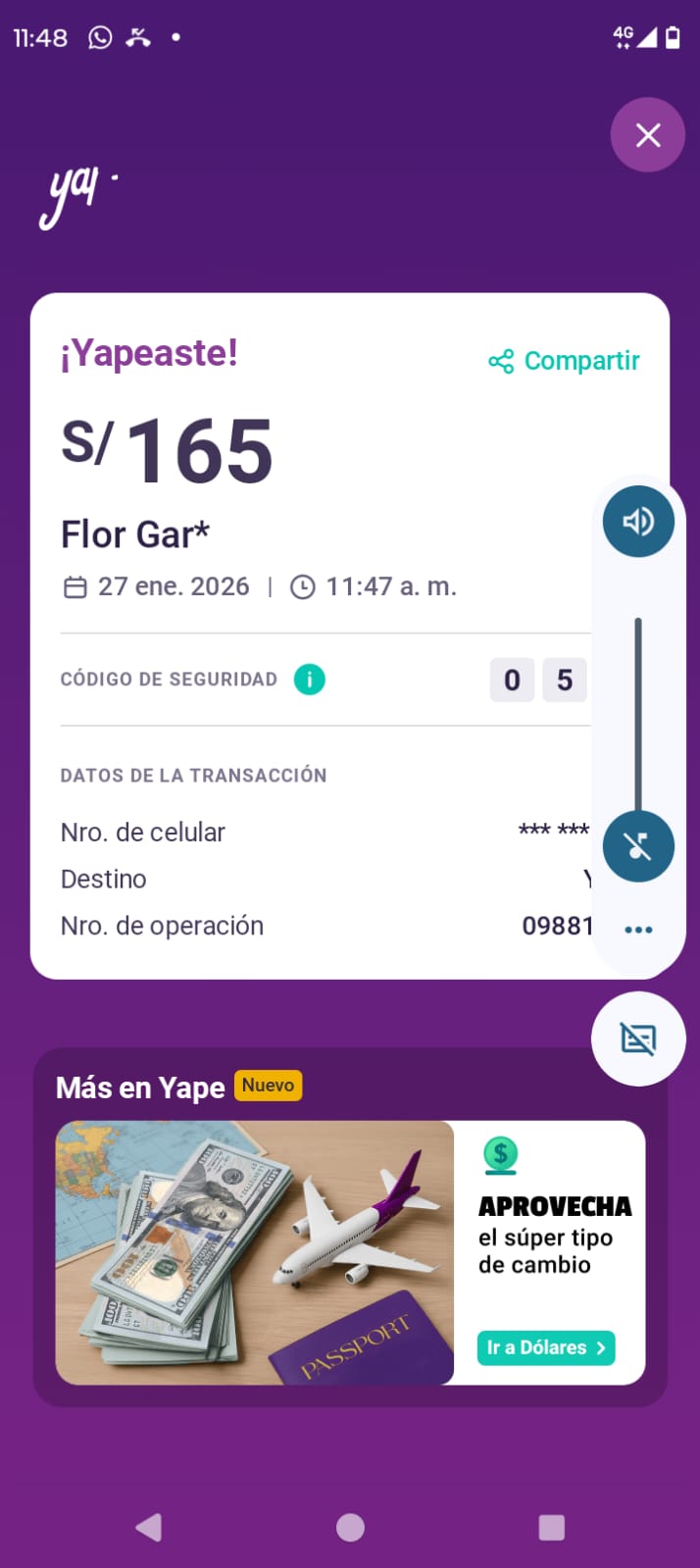Open the security code info icon
Viewport: 700px width, 1568px height.
[x=310, y=680]
